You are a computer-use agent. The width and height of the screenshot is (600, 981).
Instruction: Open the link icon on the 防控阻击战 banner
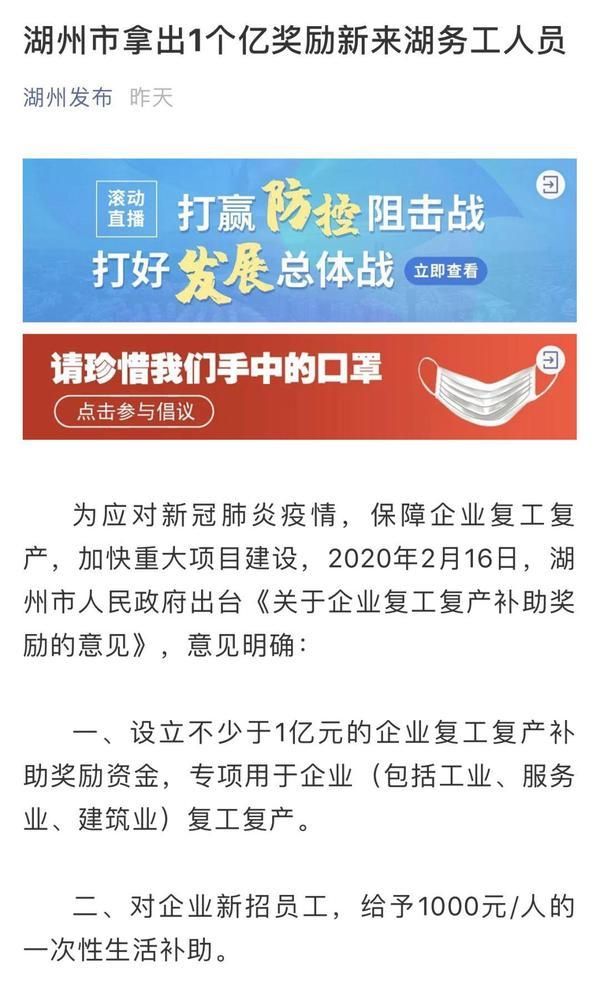tap(551, 184)
